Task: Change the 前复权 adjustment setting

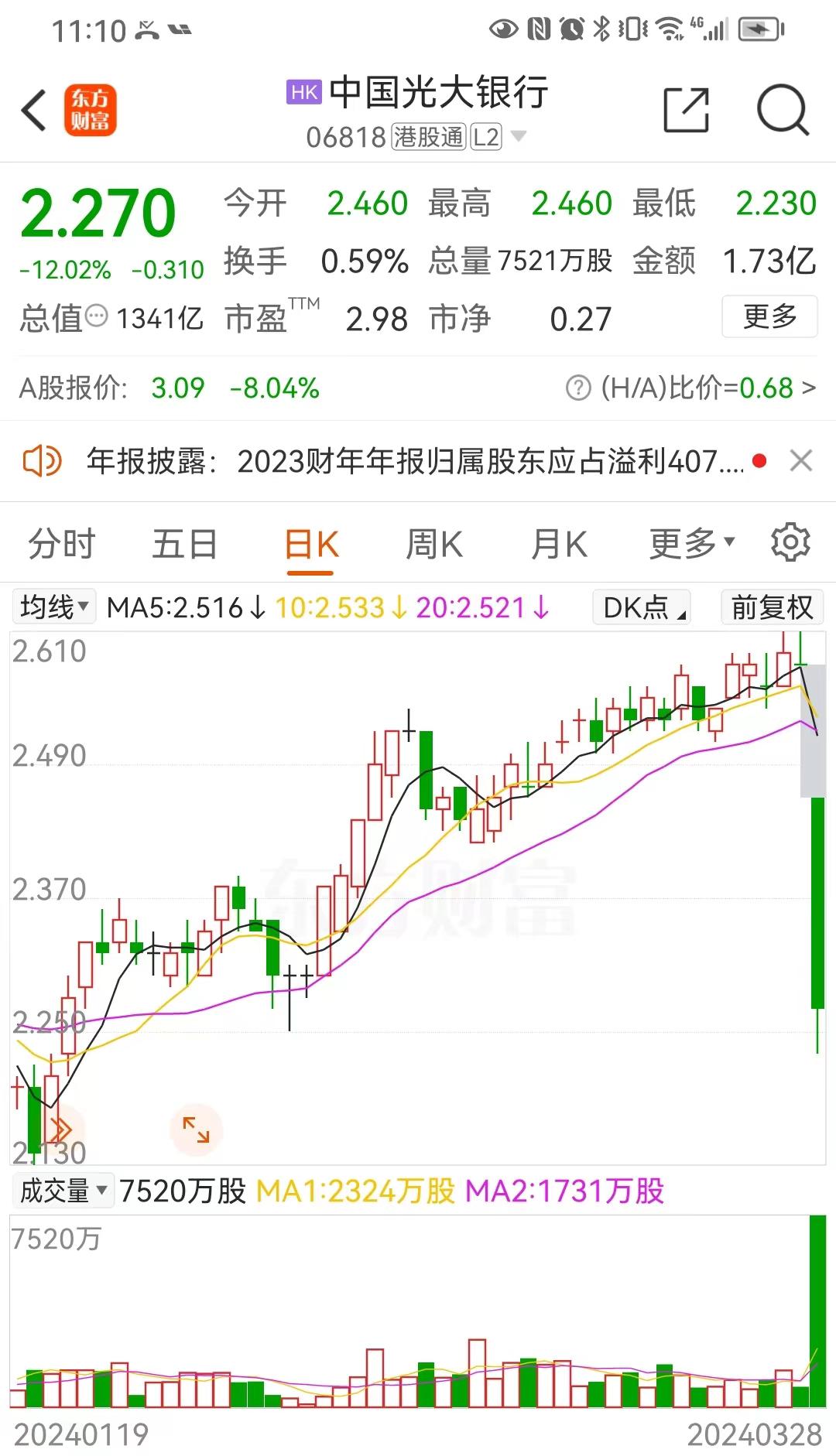Action: (772, 607)
